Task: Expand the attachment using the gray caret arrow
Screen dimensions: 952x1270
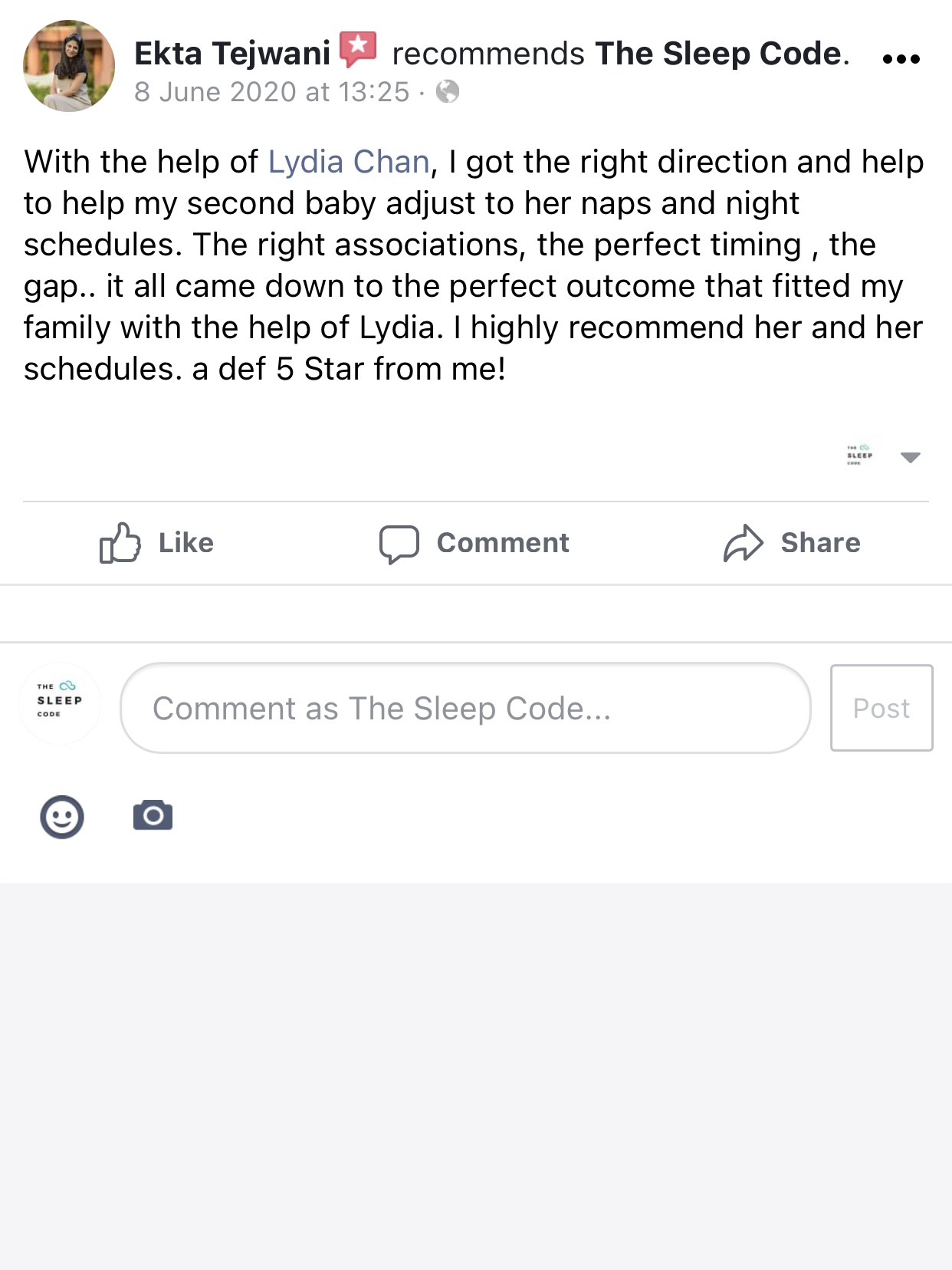Action: [911, 458]
